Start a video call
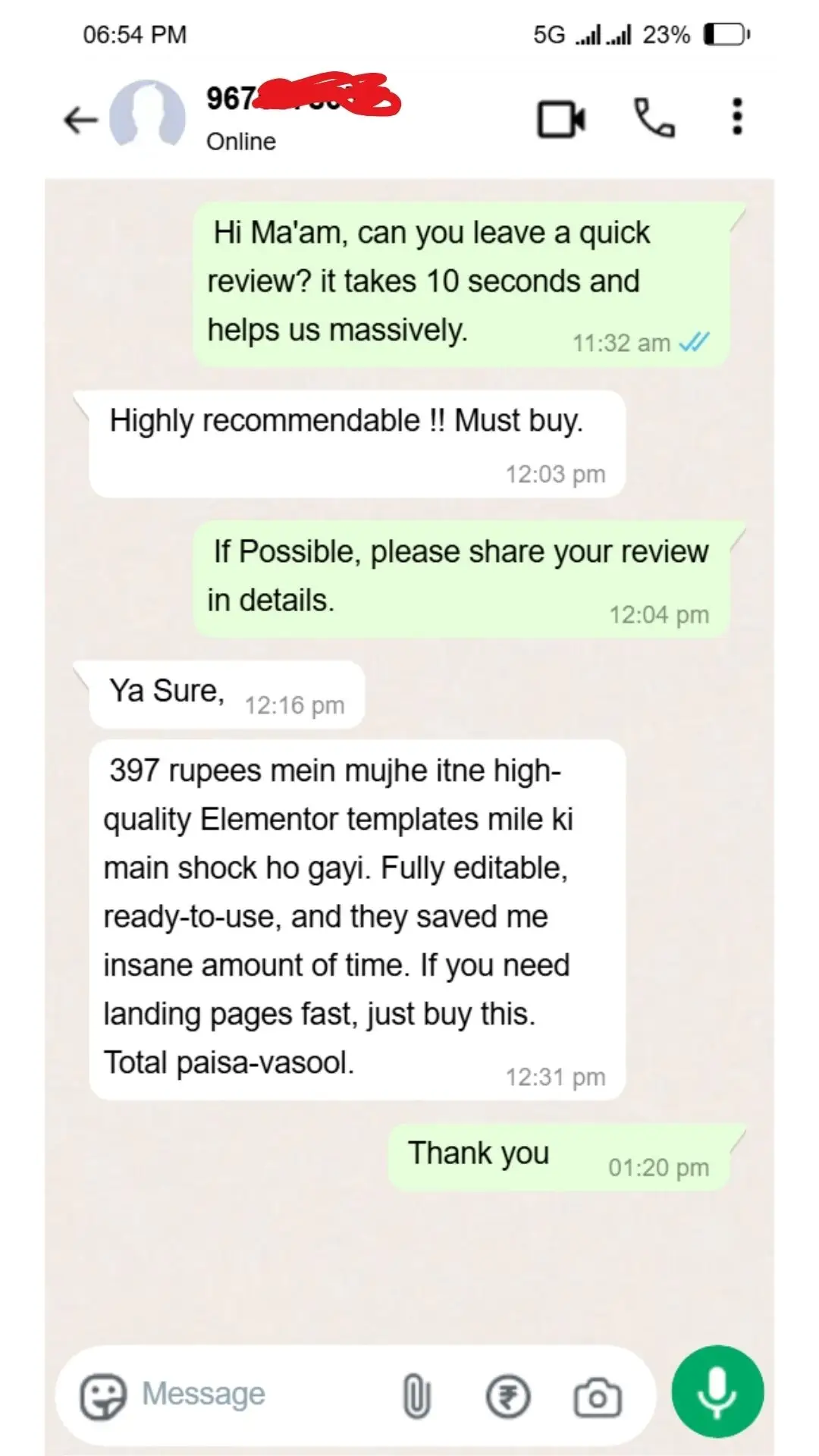 coord(561,119)
